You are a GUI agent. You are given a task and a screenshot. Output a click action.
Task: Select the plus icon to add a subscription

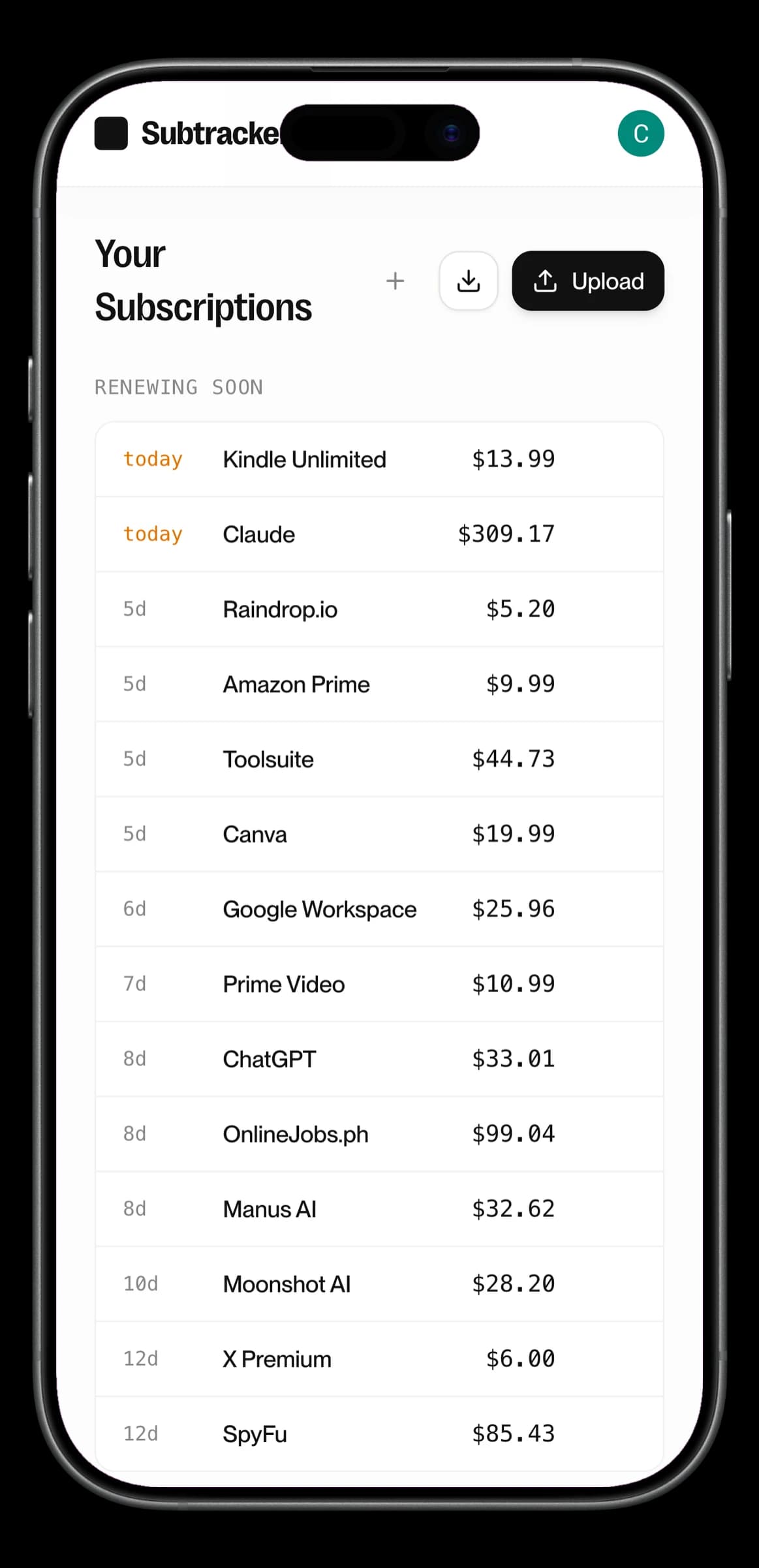click(x=395, y=281)
